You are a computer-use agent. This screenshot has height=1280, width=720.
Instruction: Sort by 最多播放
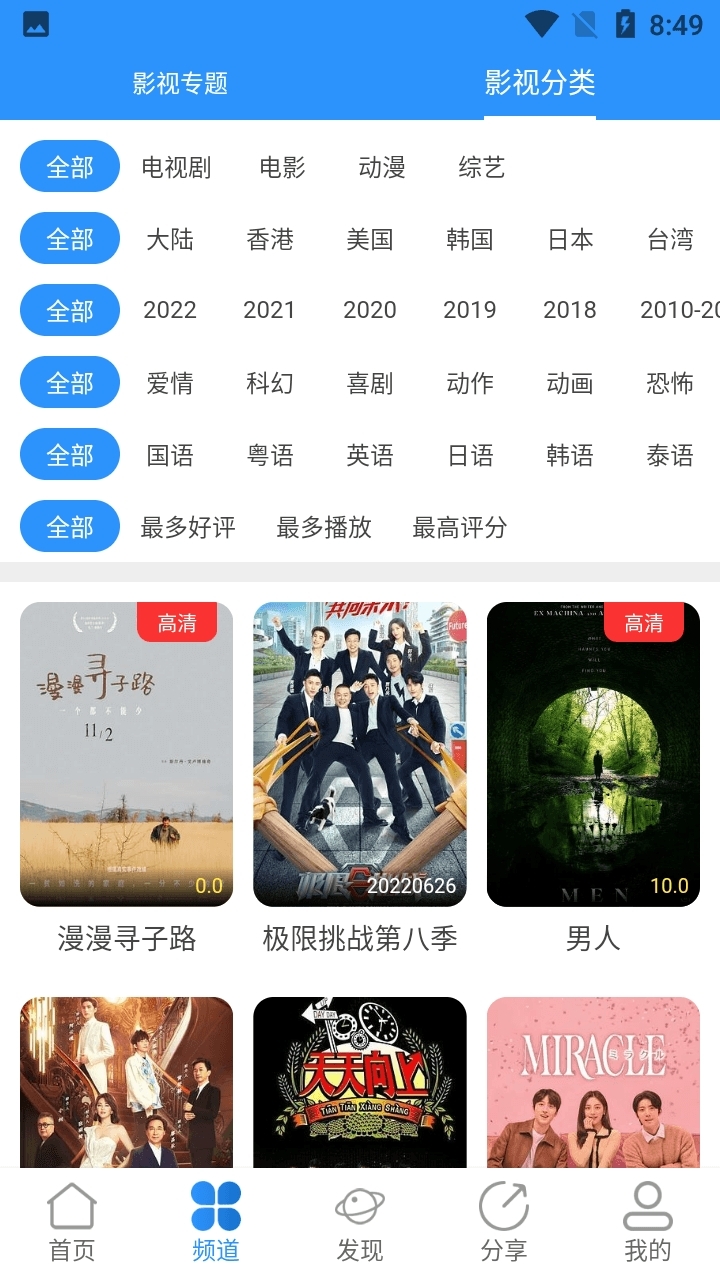(324, 528)
